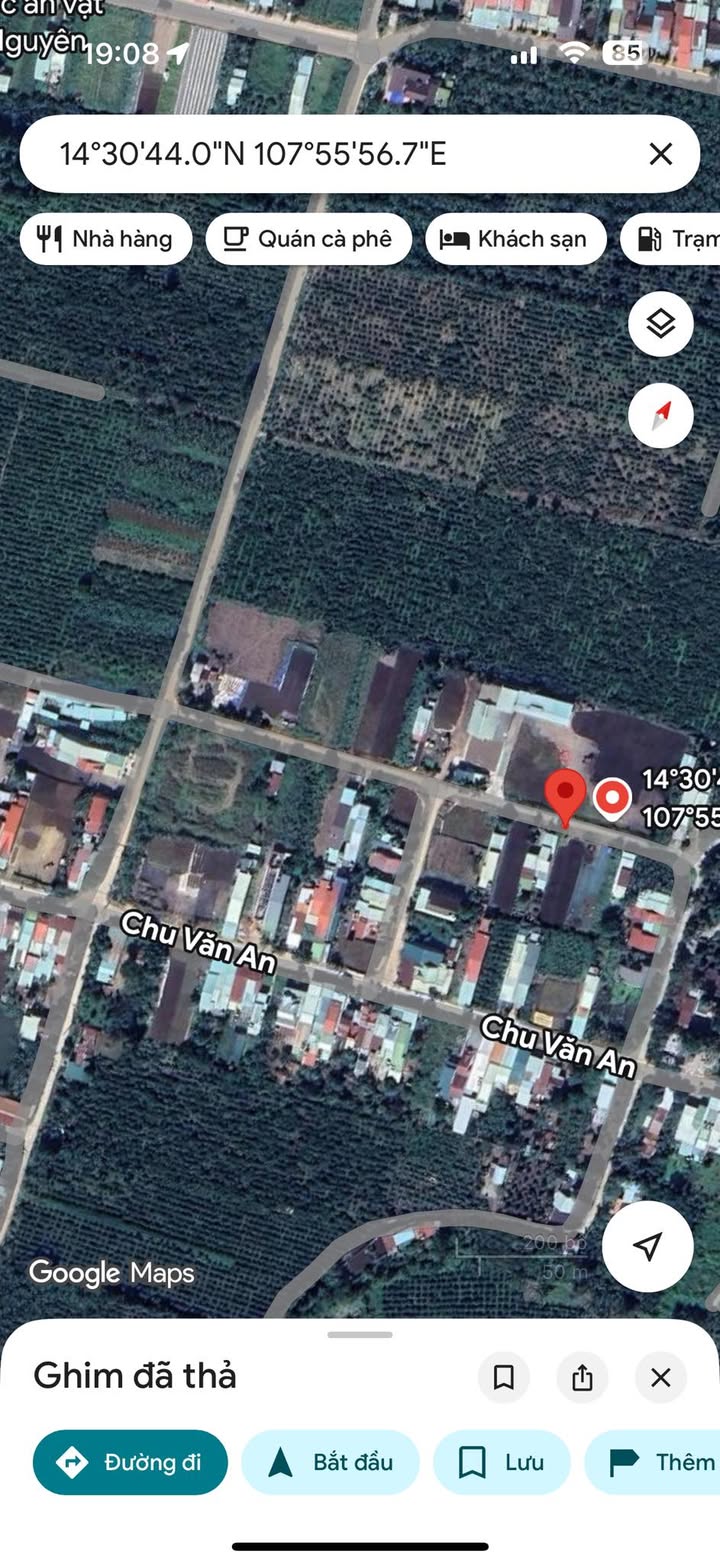This screenshot has width=720, height=1564.
Task: Tap the coordinates search field
Action: click(330, 154)
